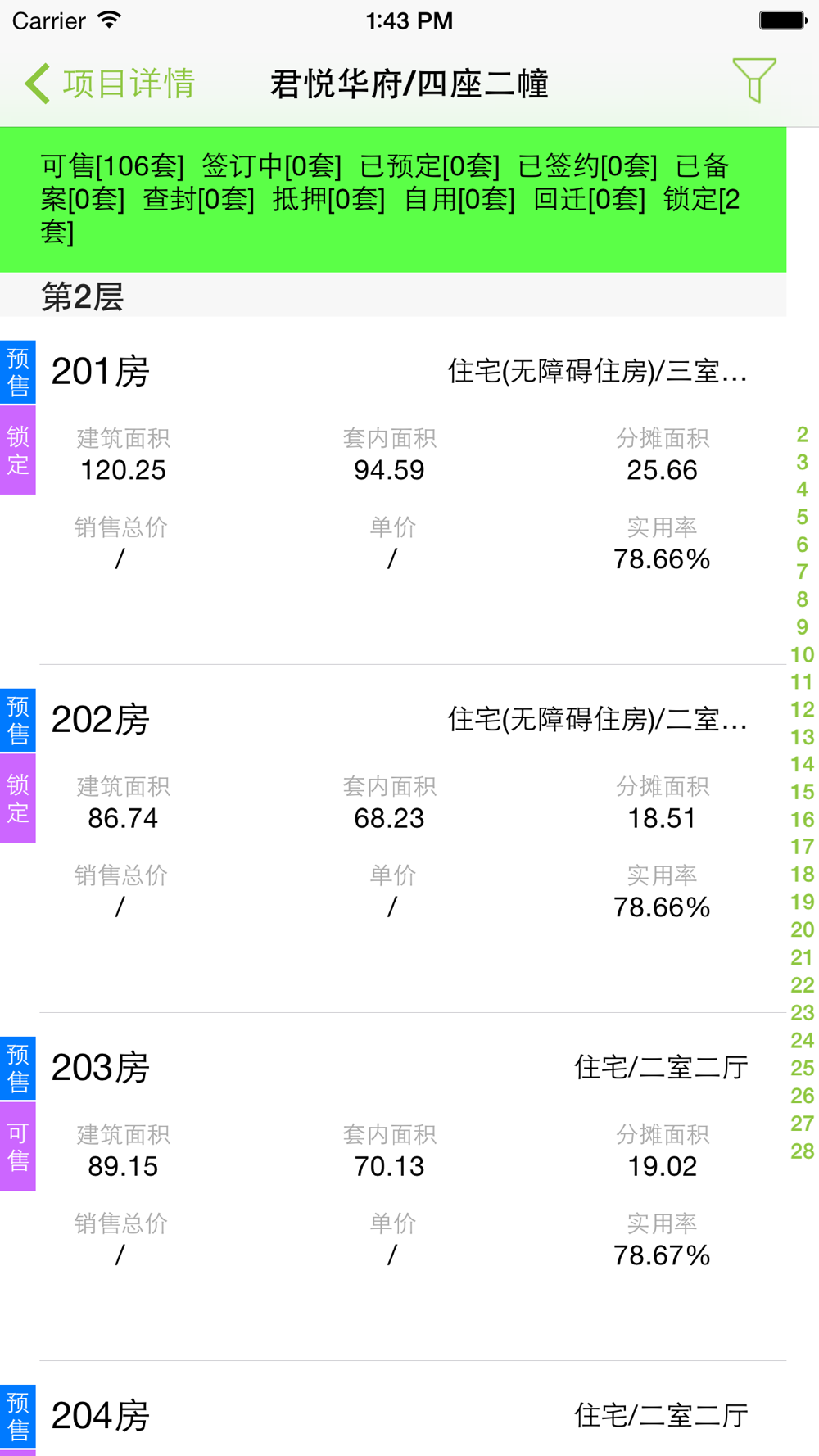Jump to floor 5 in index
The height and width of the screenshot is (1456, 819).
[x=802, y=517]
